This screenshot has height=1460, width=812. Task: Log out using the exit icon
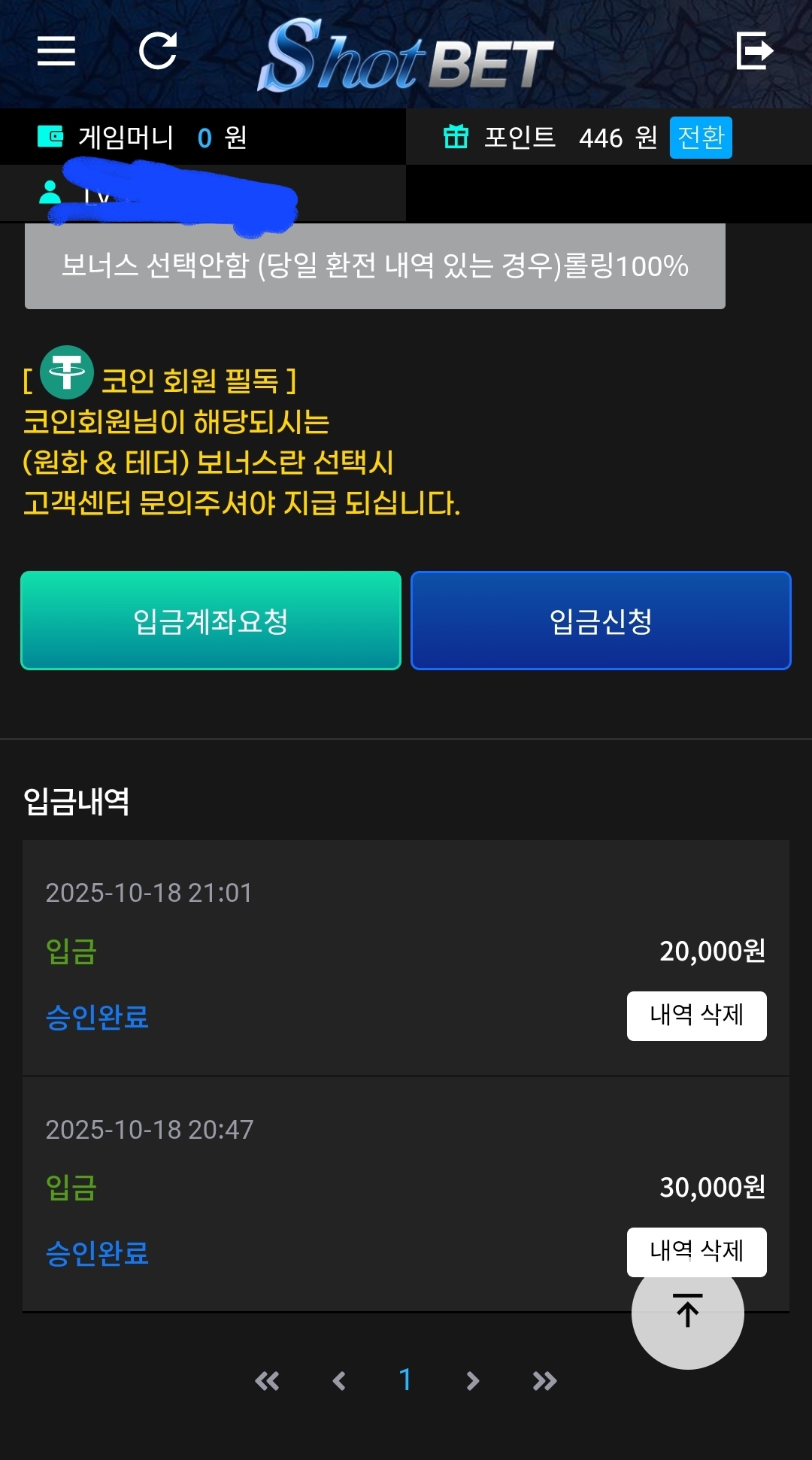754,51
